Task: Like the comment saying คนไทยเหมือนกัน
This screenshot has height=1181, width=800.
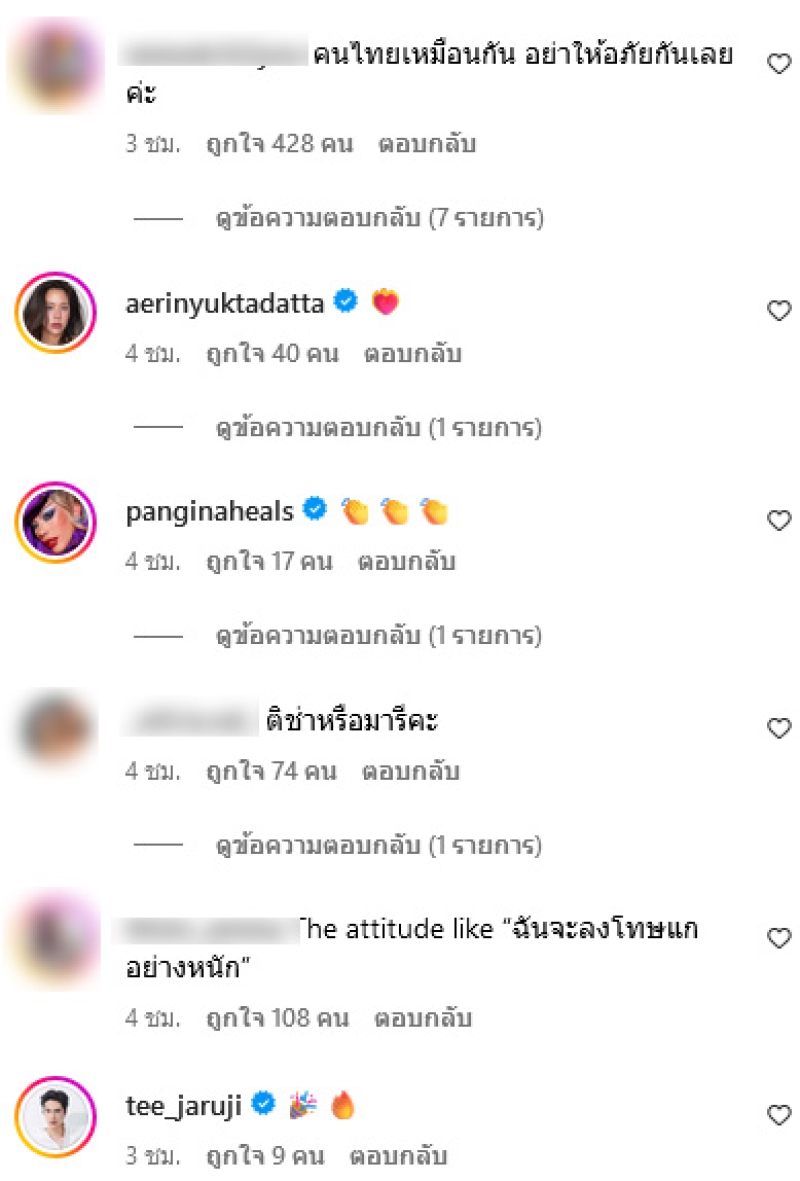Action: [x=779, y=64]
